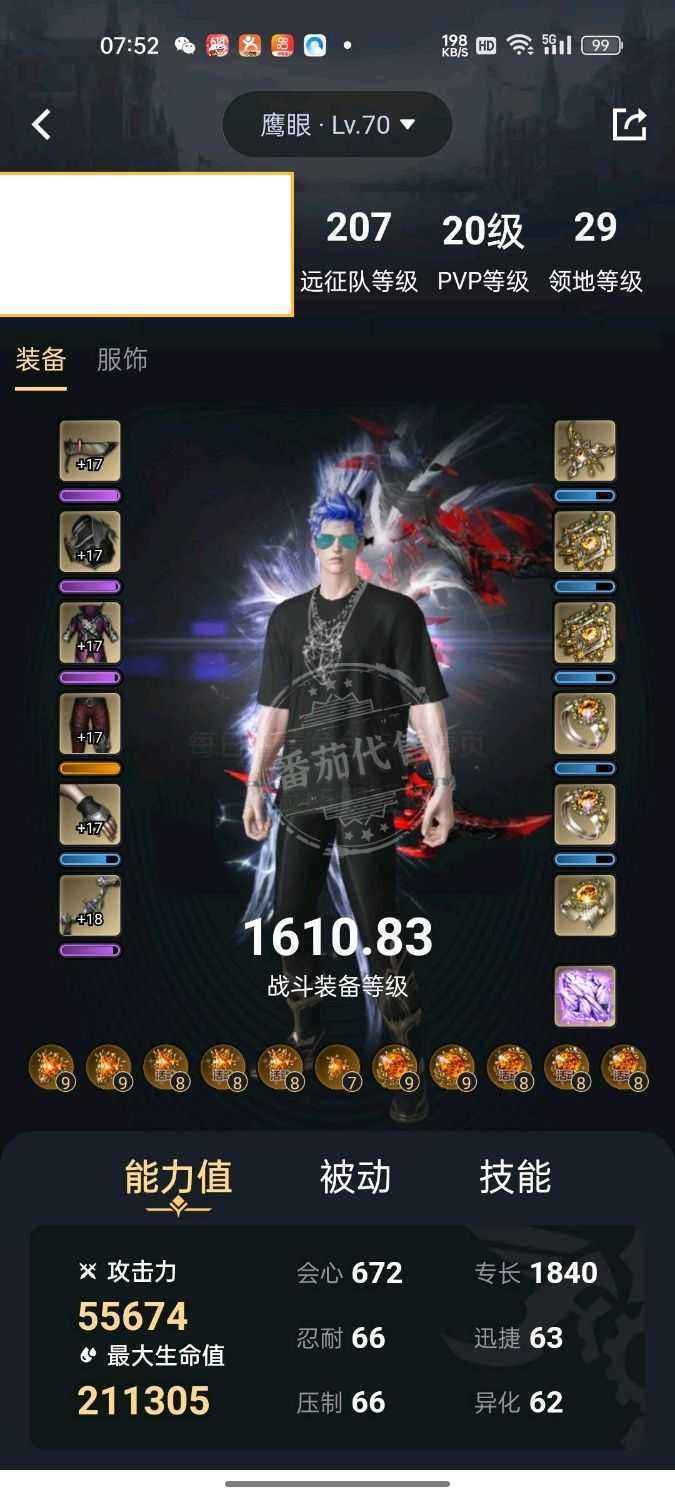Open the necklace accessory slot

click(585, 450)
